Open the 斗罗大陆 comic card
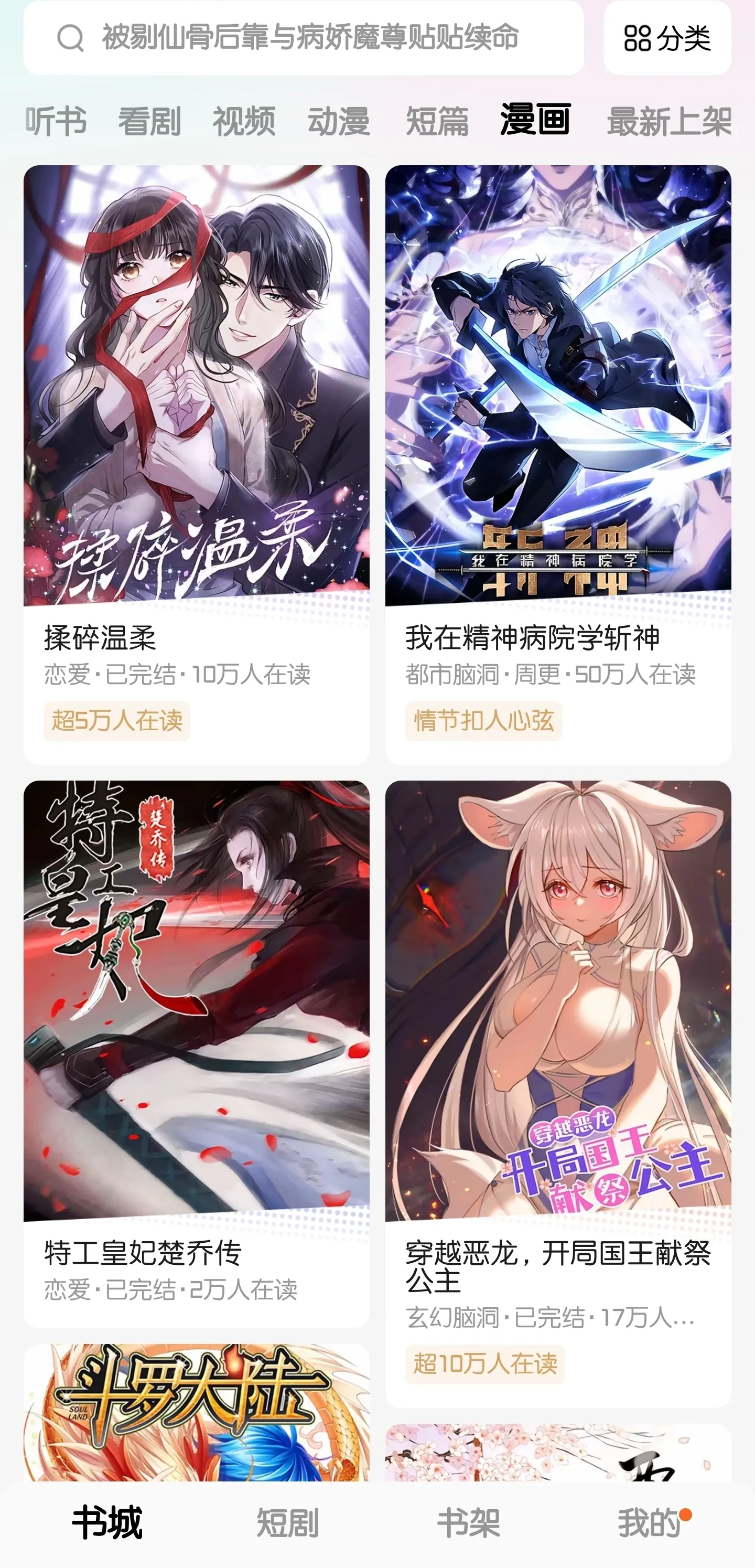This screenshot has height=1568, width=755. click(196, 1412)
